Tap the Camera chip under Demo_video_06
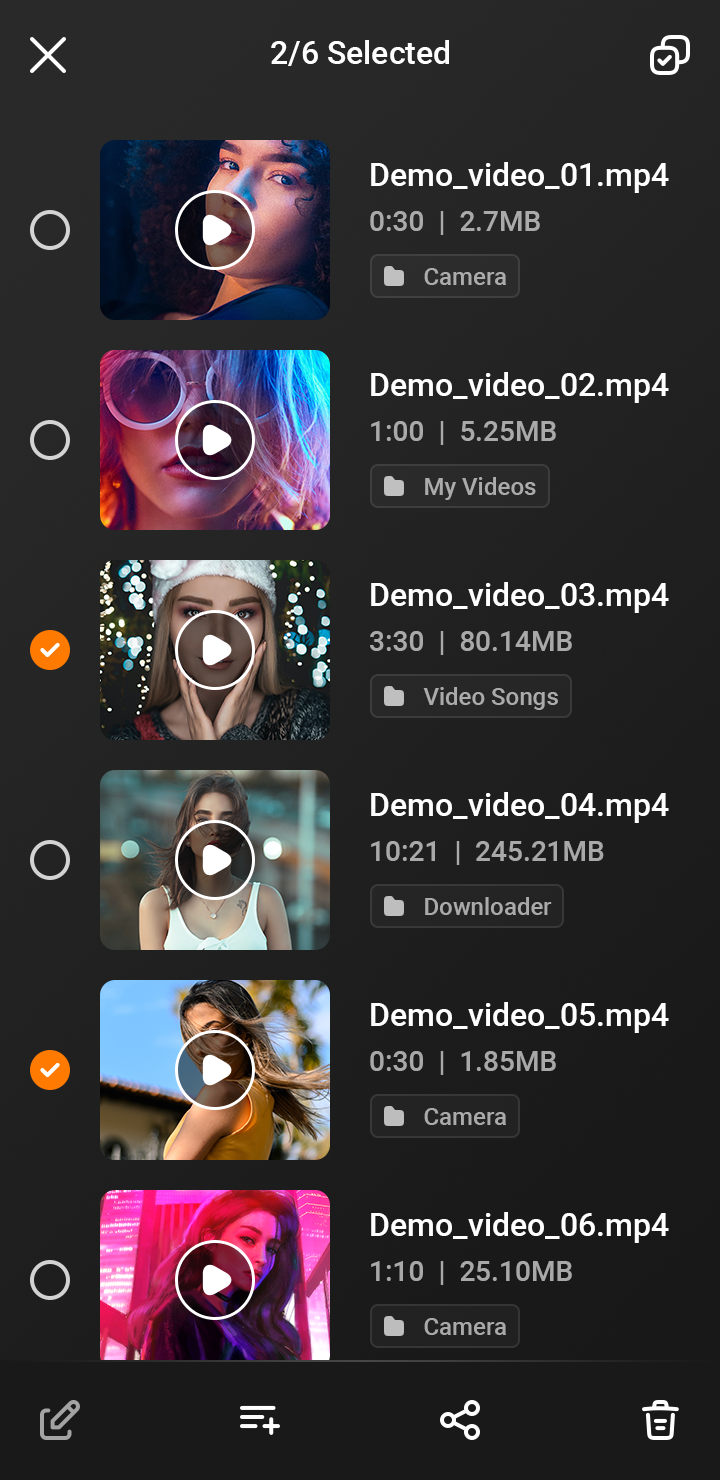 tap(444, 1326)
